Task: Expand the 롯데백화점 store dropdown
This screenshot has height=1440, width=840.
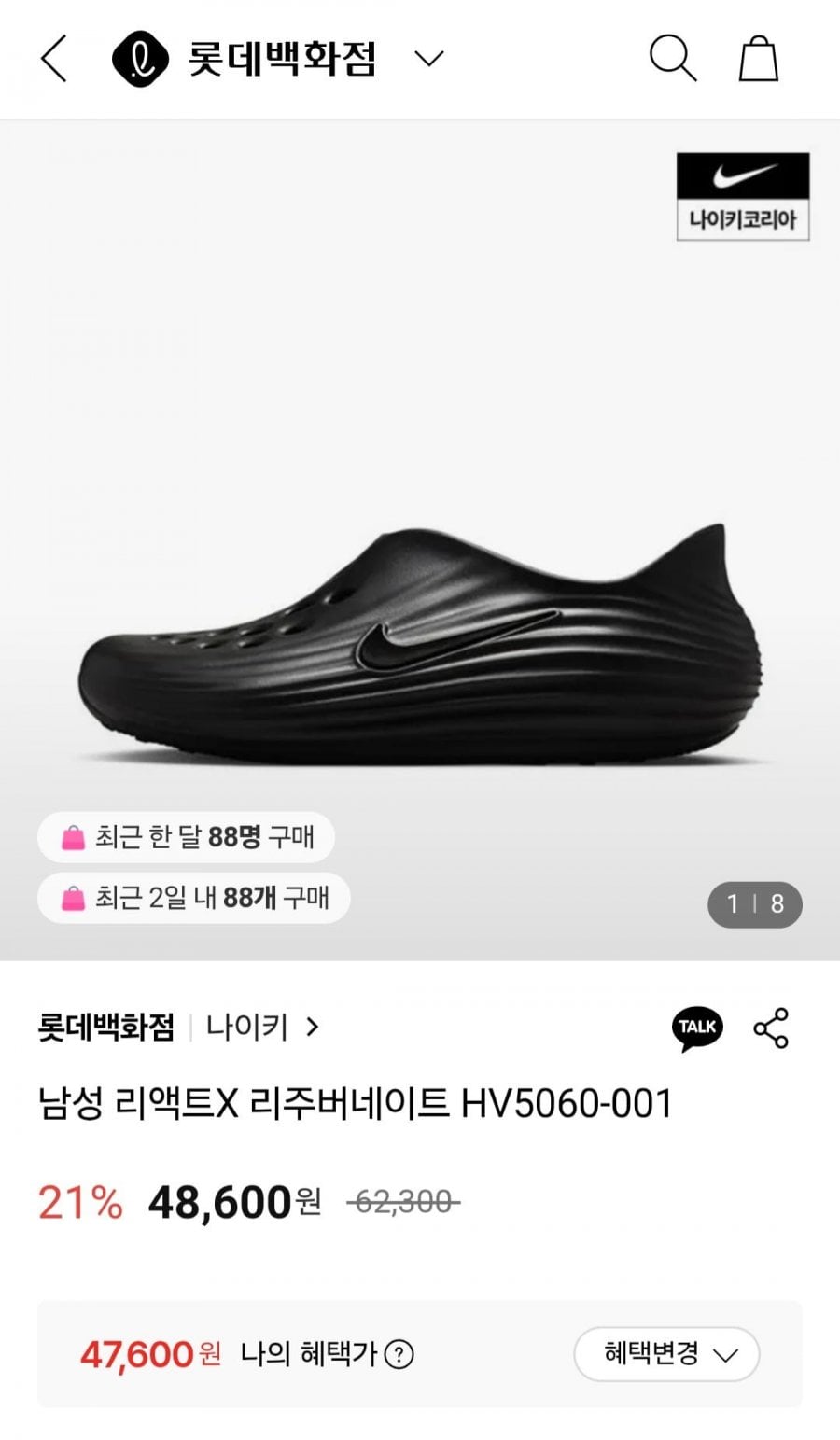Action: coord(428,59)
